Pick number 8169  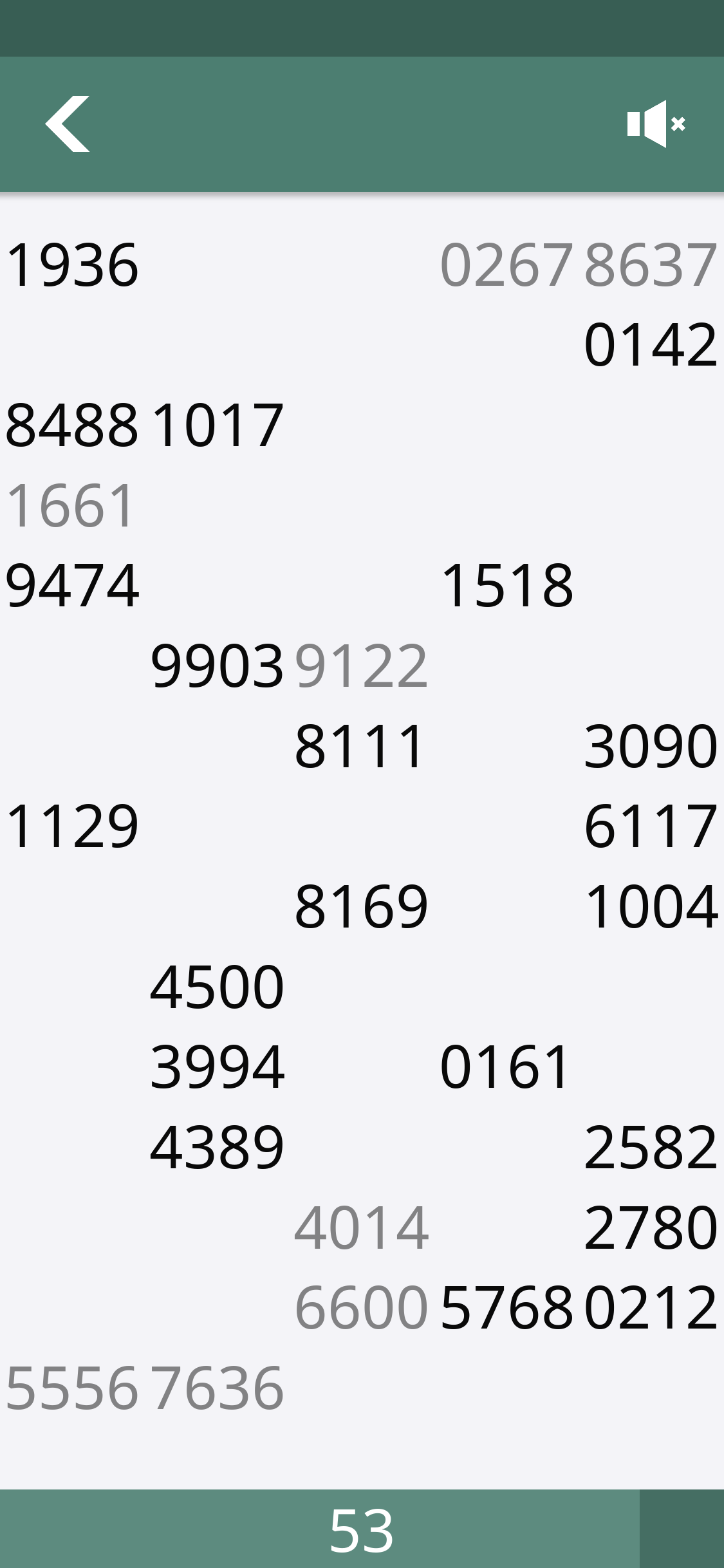[x=361, y=906]
